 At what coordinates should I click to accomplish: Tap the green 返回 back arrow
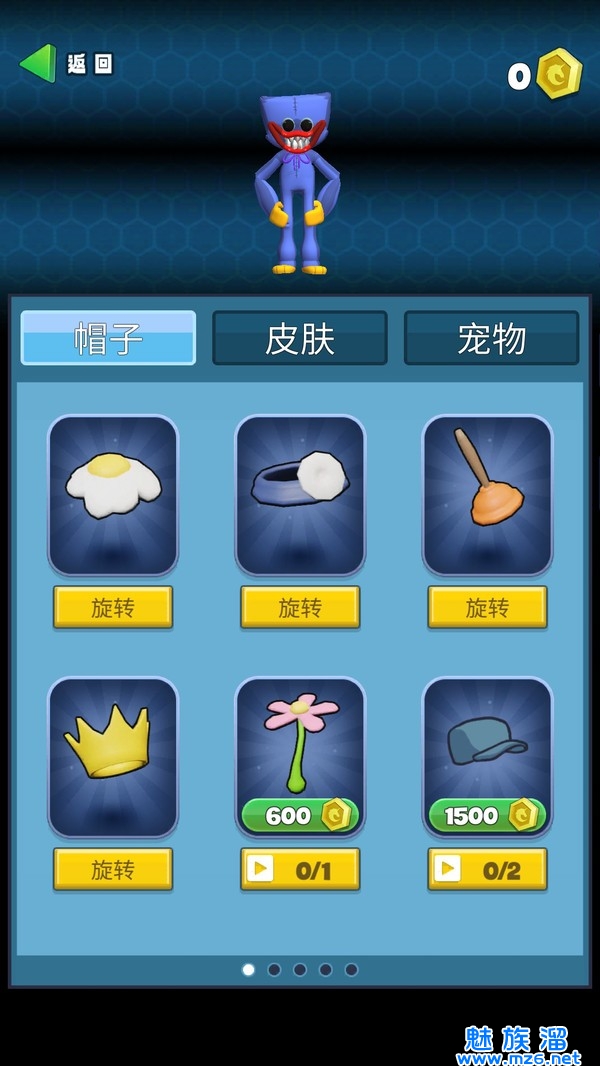[x=38, y=63]
